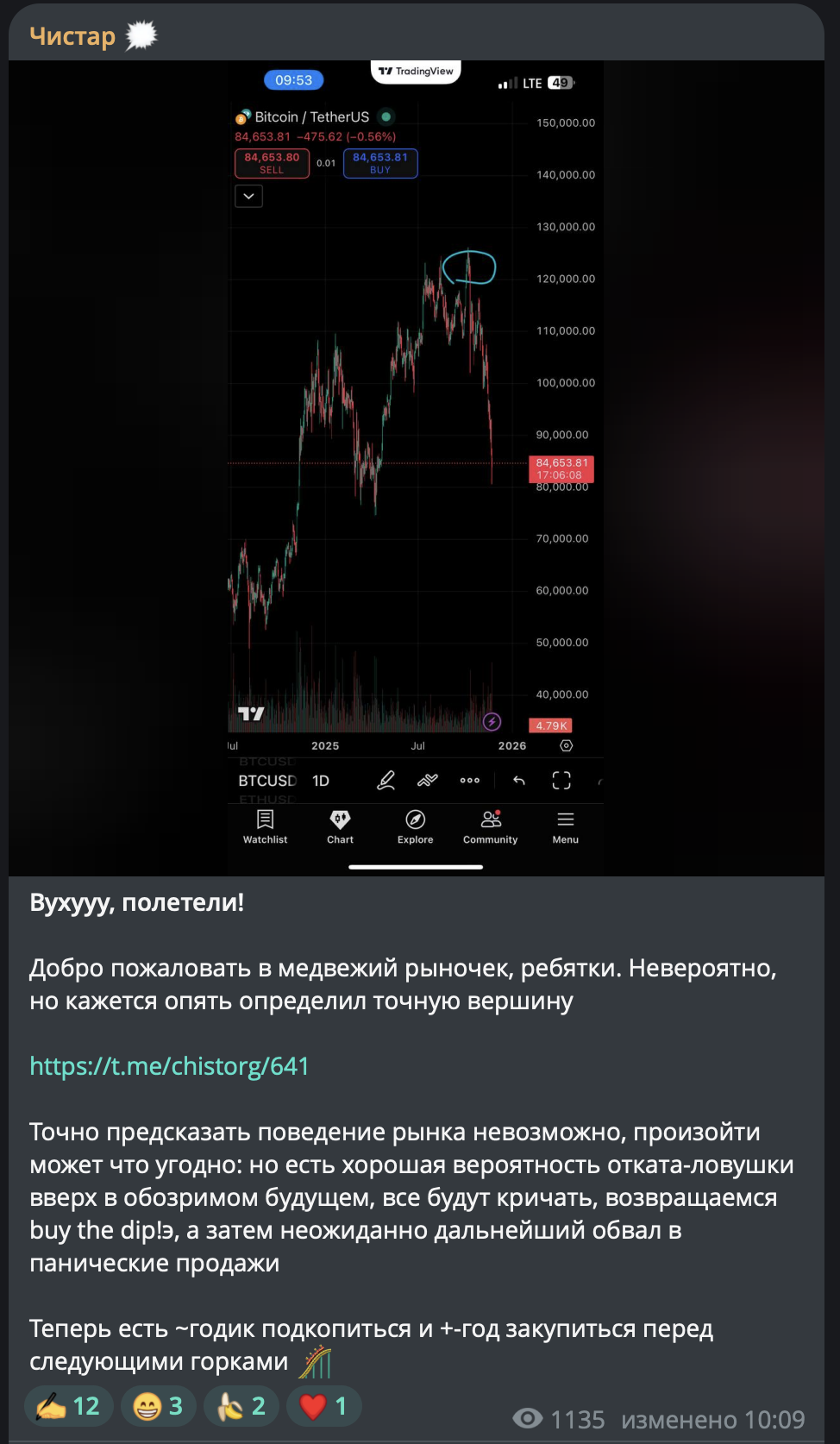React with the grinning emoji showing 3
840x1444 pixels.
tap(158, 1406)
